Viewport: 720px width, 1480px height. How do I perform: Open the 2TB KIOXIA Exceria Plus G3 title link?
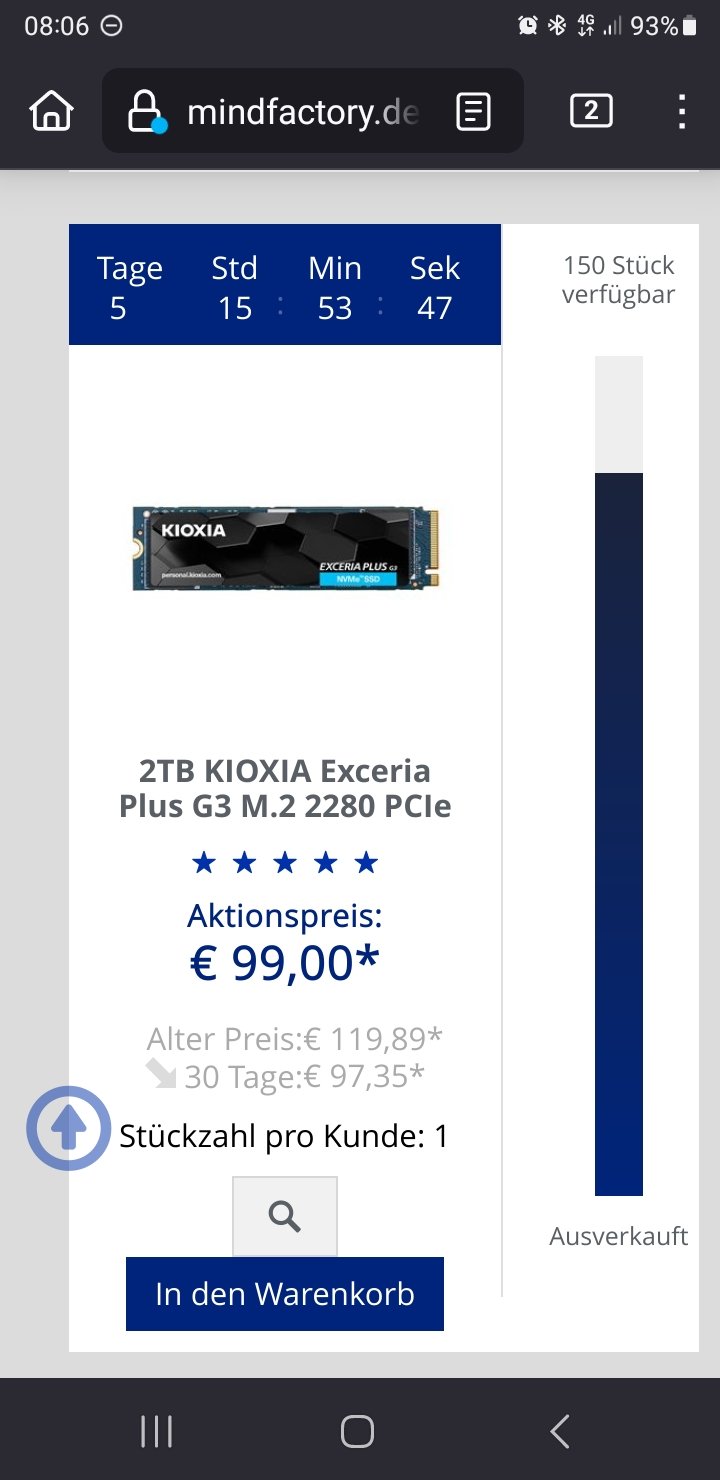(285, 788)
